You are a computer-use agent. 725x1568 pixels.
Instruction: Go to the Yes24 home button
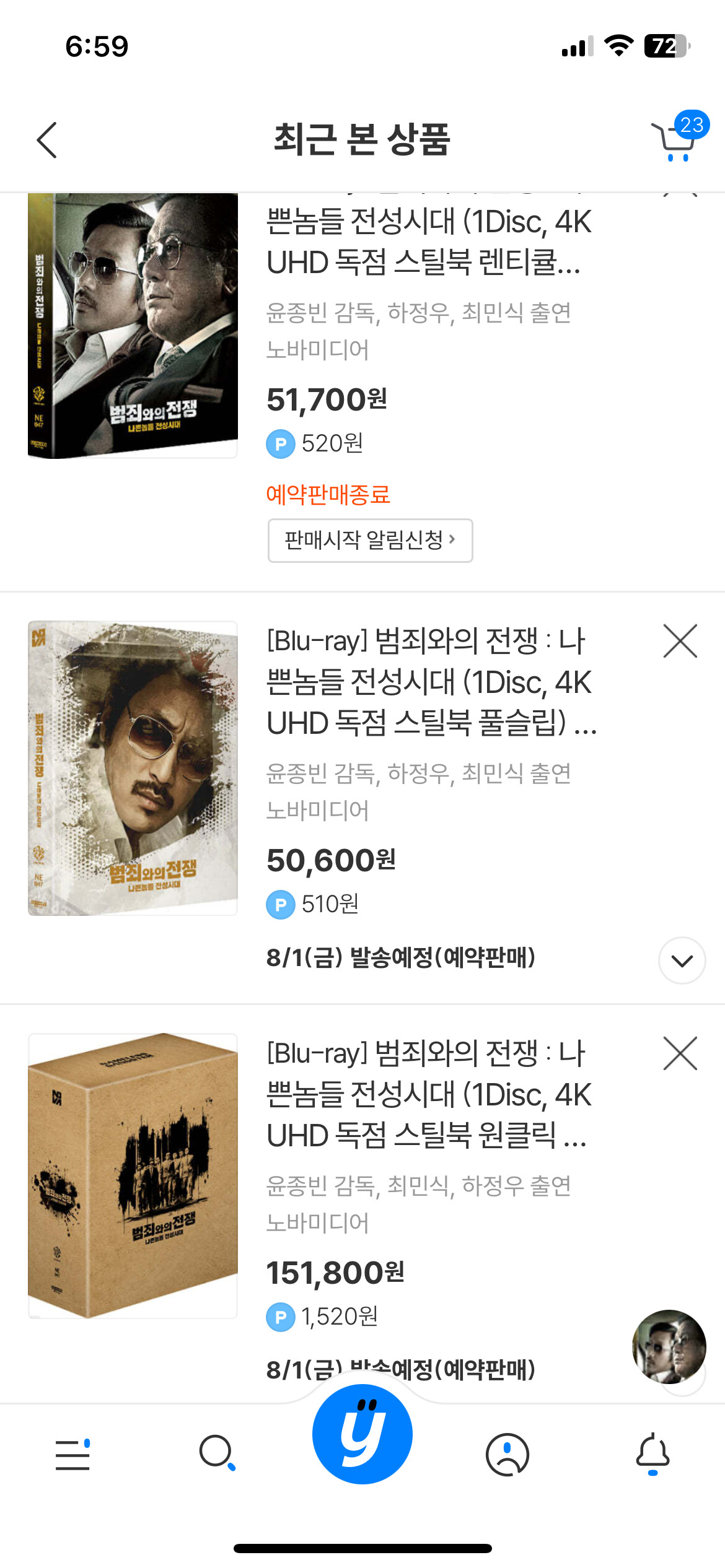tap(362, 1434)
